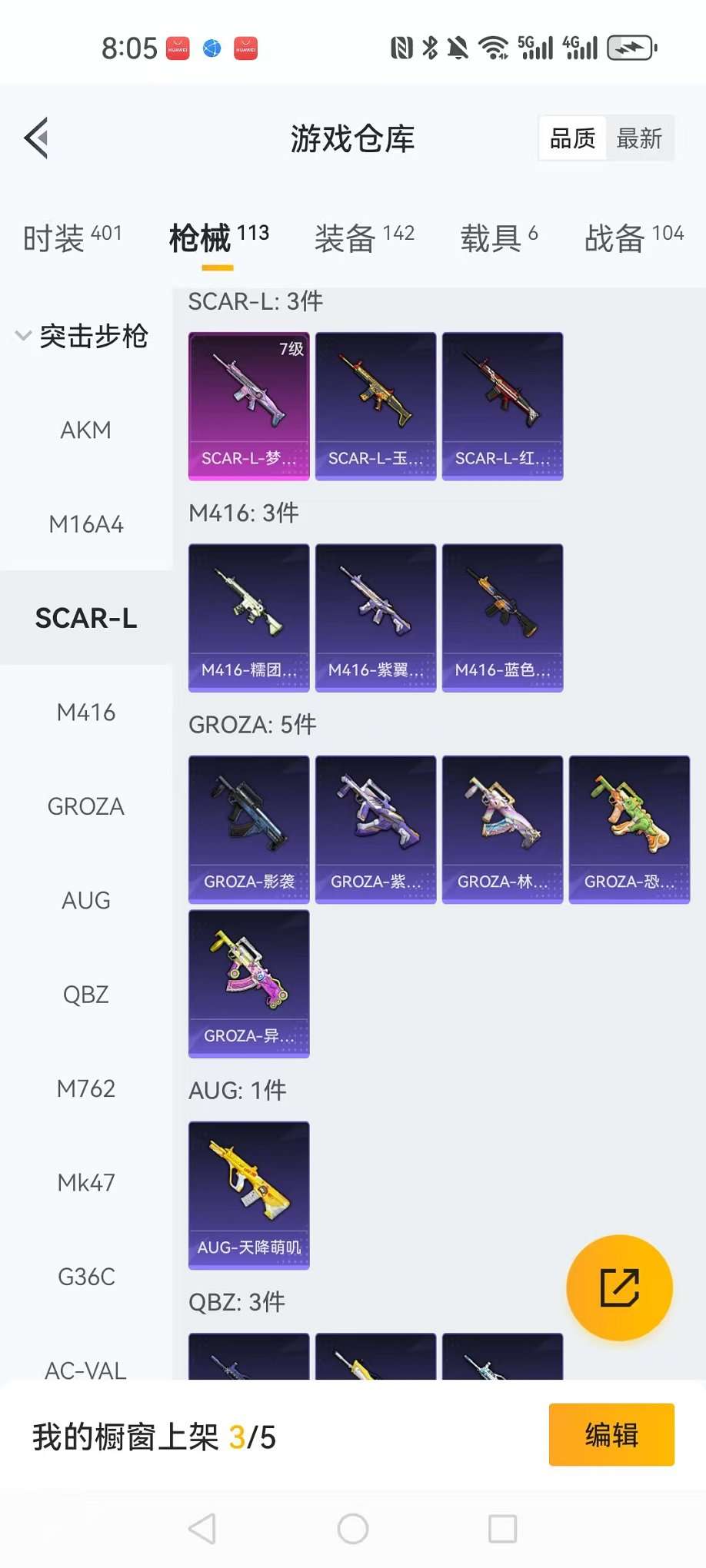Select AKM in the side list

(86, 430)
